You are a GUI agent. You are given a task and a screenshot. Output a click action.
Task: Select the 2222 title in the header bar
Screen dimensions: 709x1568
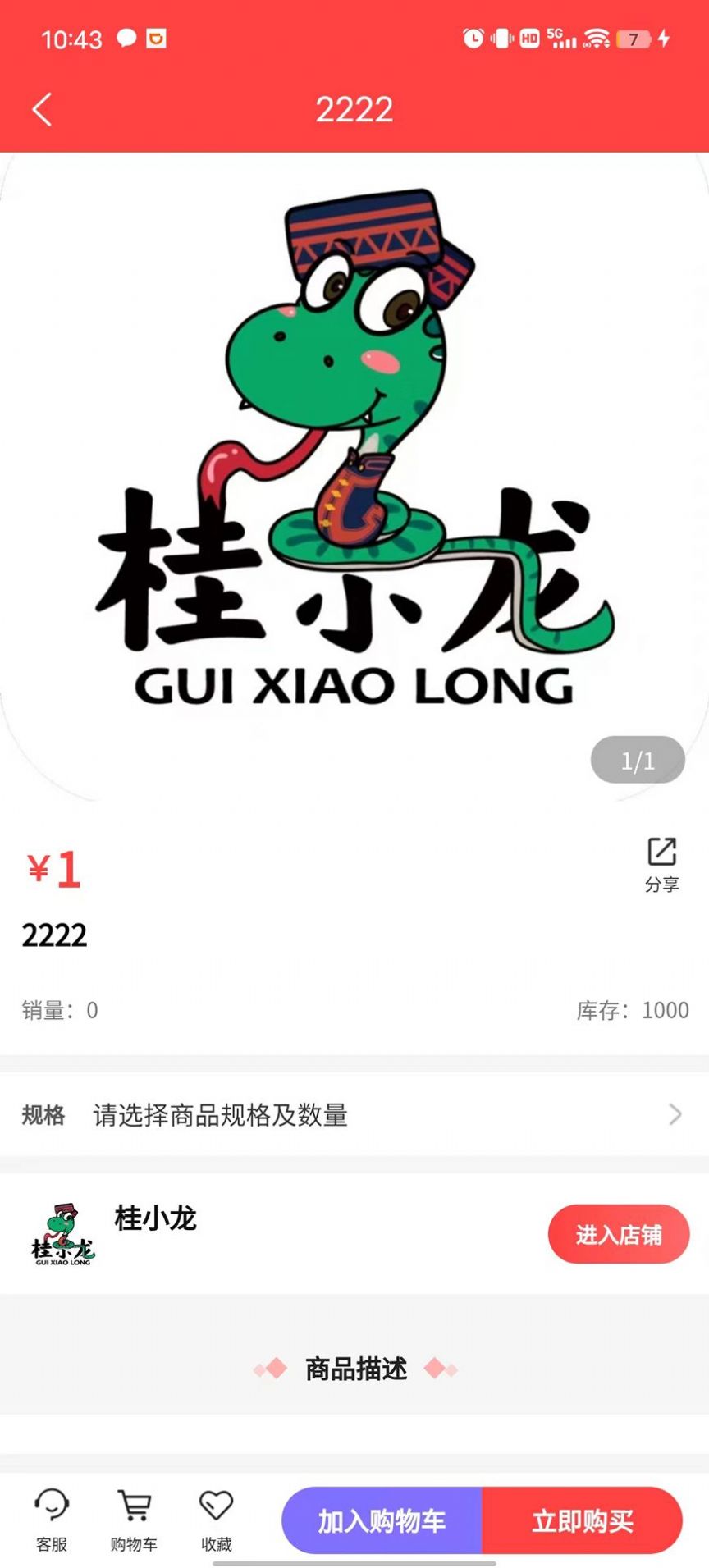[354, 107]
